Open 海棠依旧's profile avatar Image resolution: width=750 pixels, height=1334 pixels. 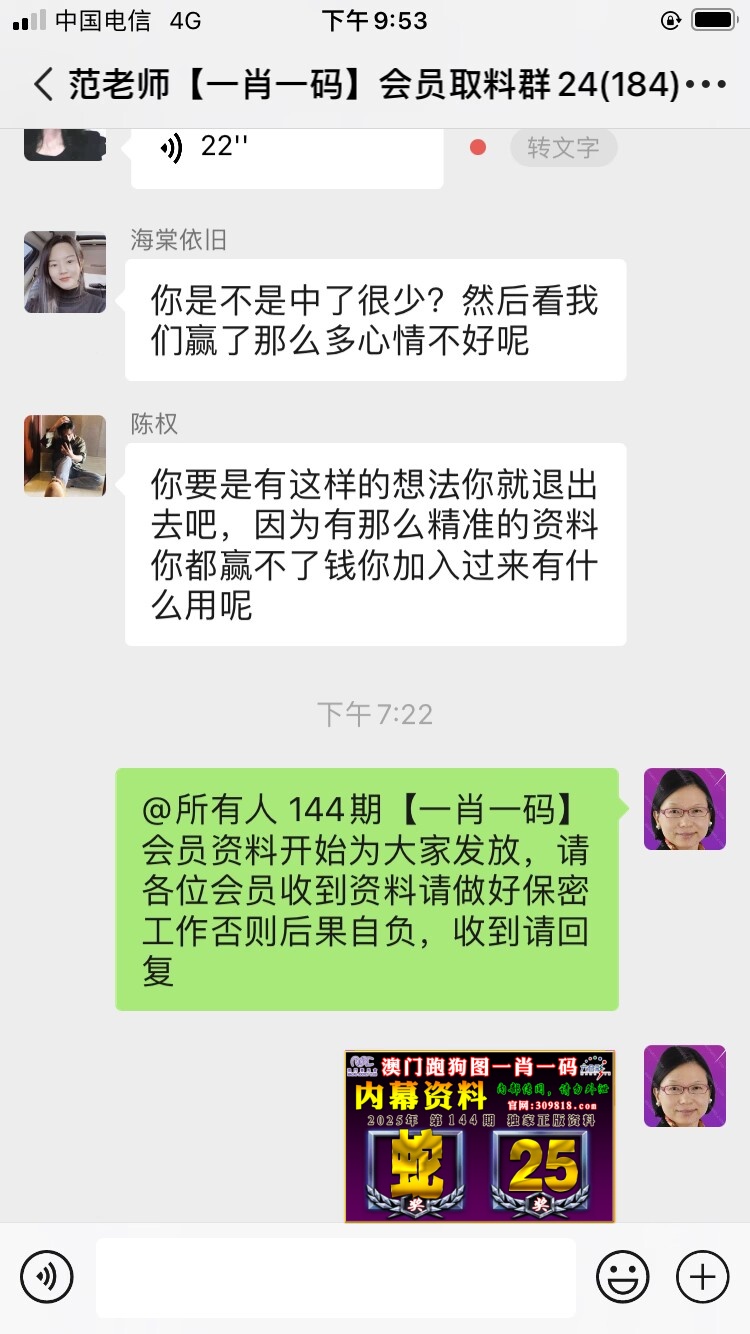[65, 272]
